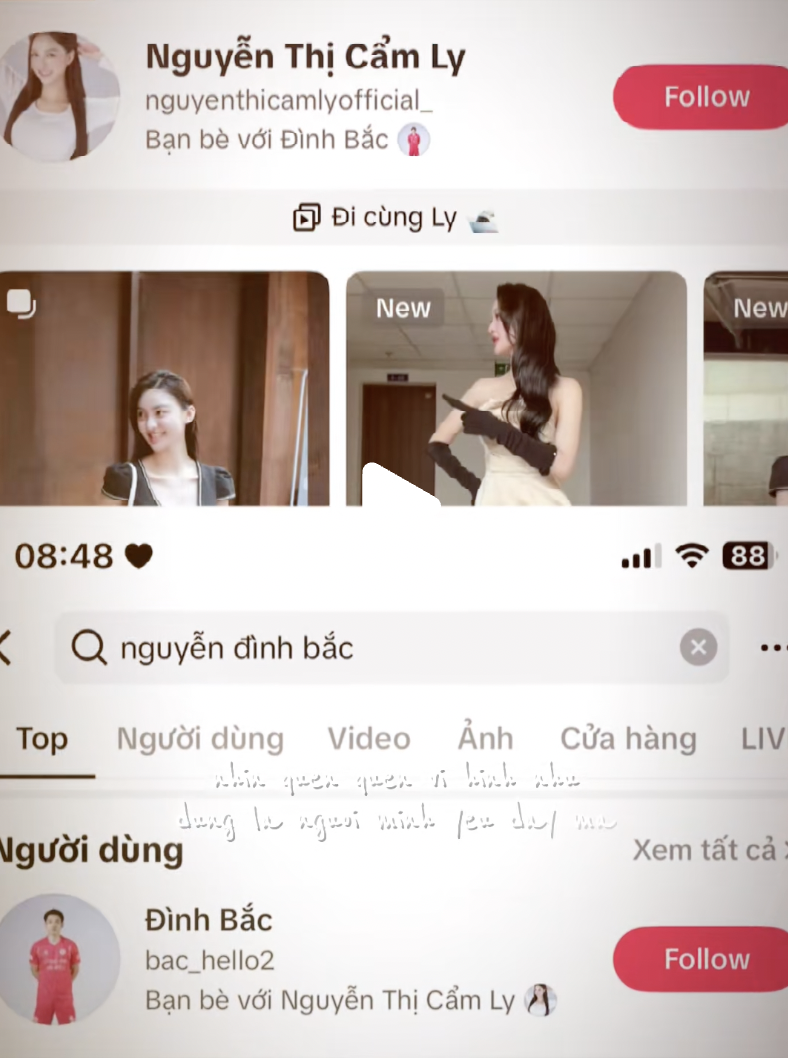Open the Cửa hàng tab

click(x=628, y=738)
